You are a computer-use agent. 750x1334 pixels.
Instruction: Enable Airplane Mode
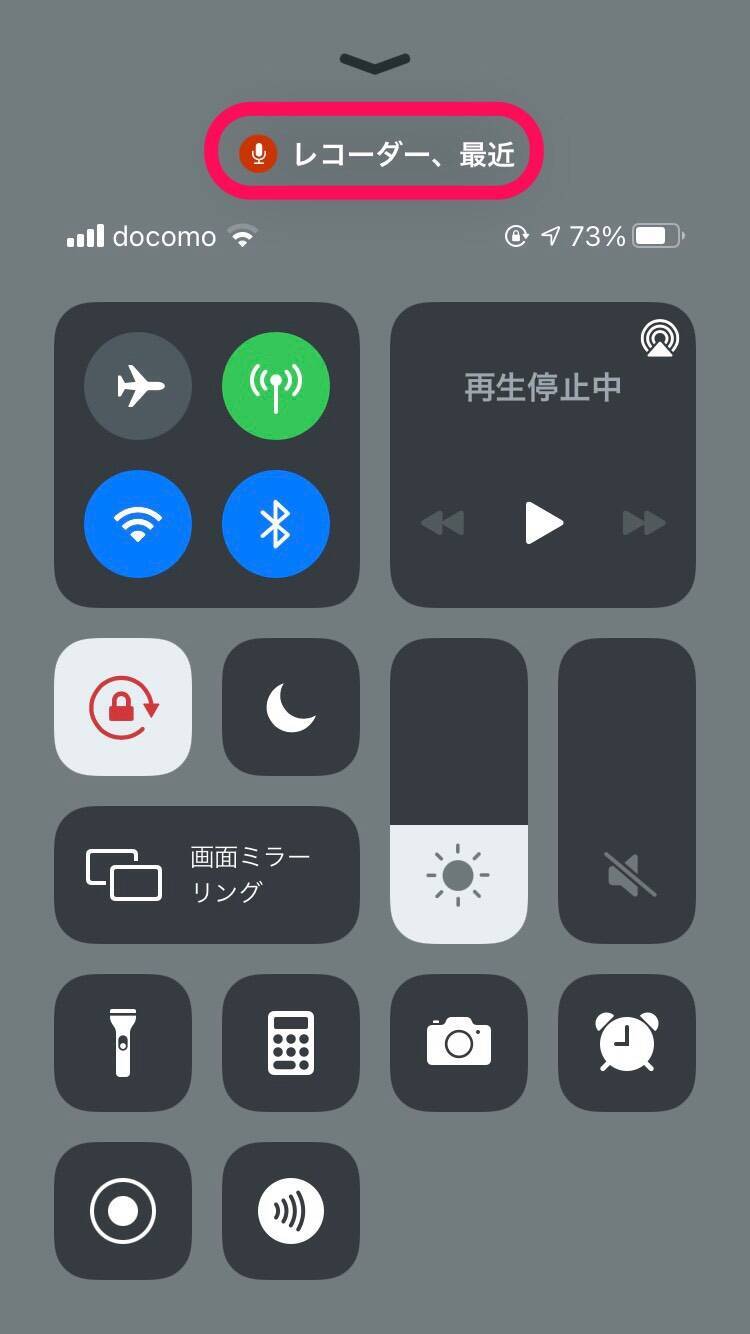click(x=138, y=386)
